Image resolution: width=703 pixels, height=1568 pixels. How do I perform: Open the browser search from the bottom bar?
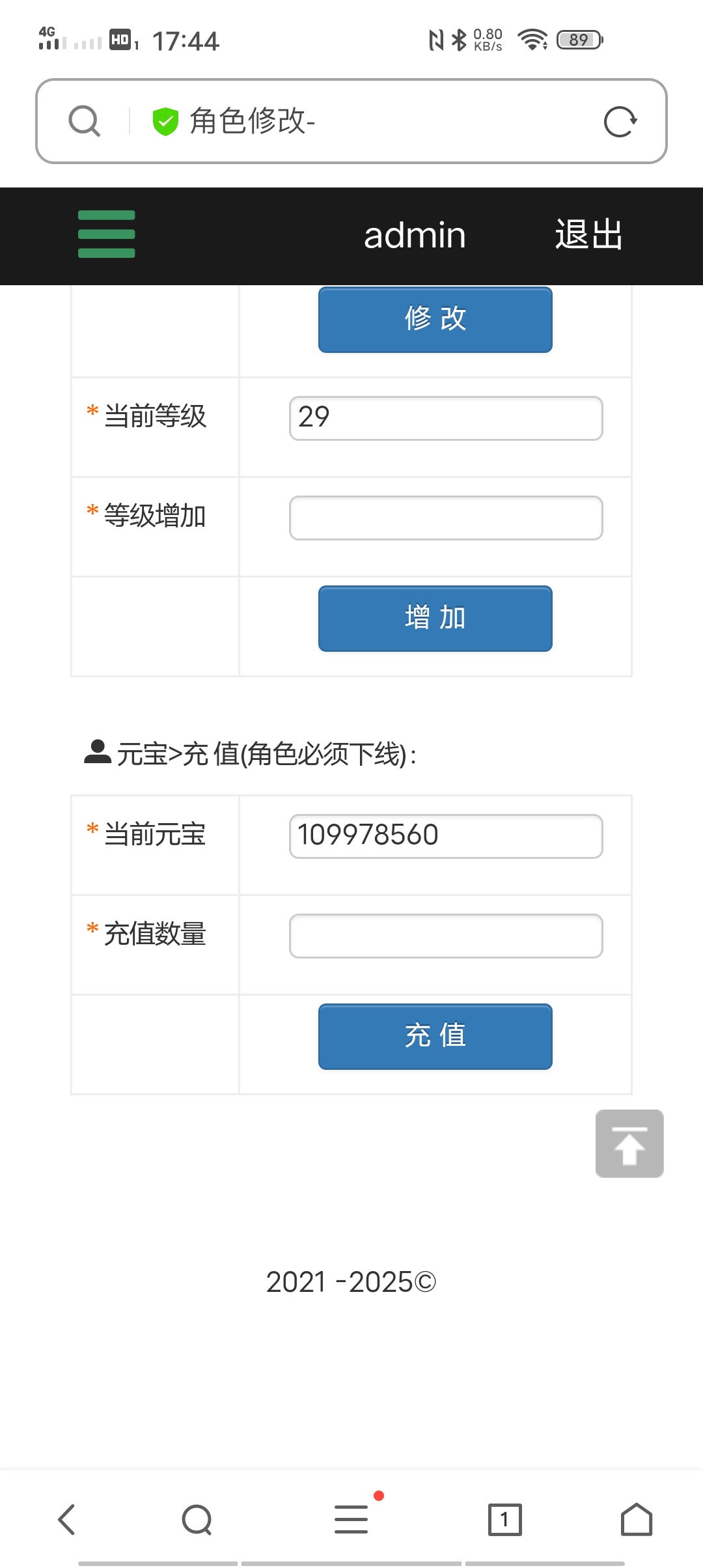pyautogui.click(x=197, y=1520)
